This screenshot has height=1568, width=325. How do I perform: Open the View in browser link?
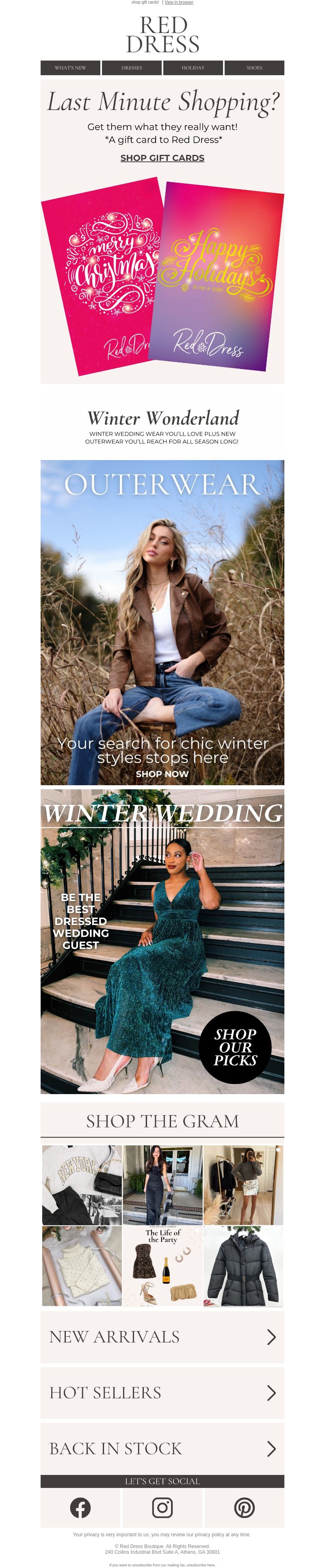[179, 2]
